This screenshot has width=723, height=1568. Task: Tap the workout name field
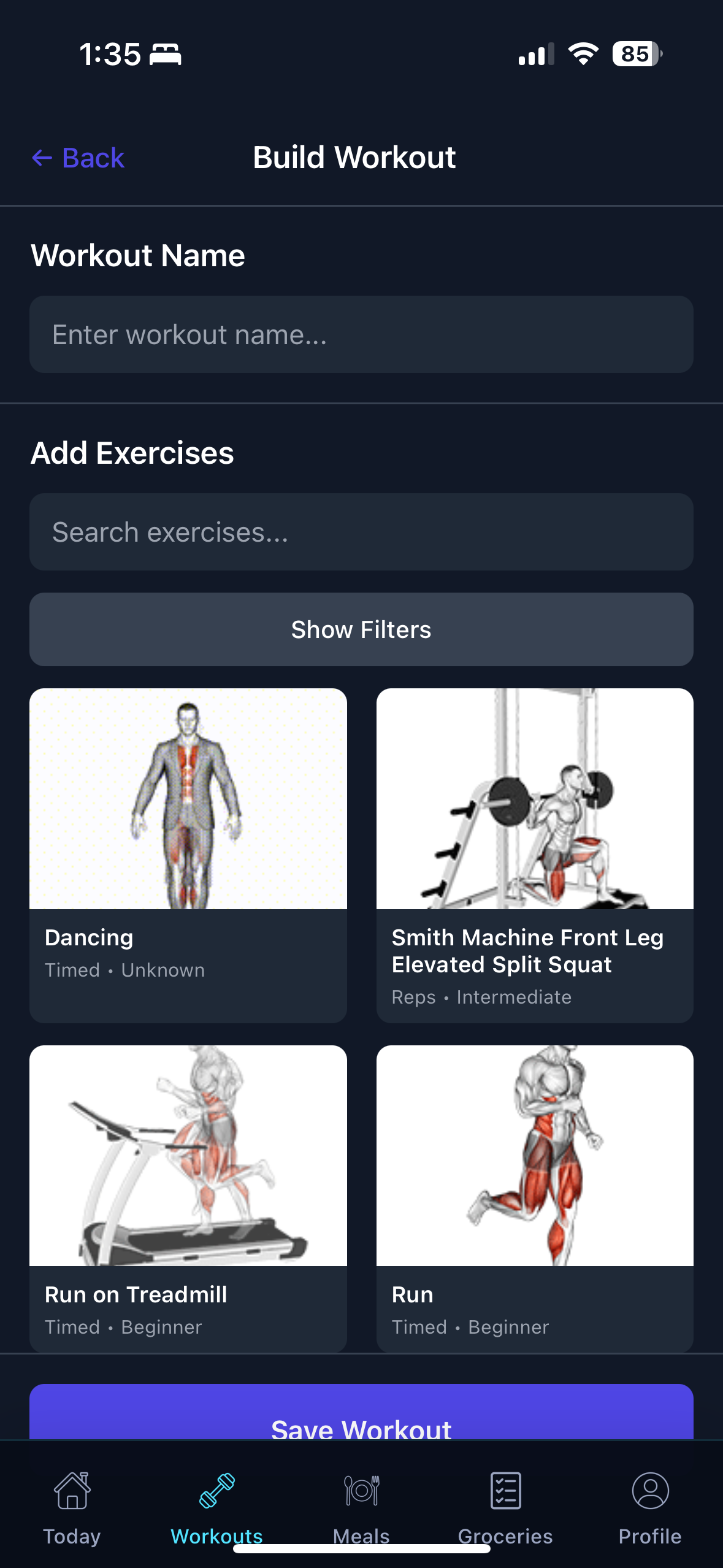pos(361,334)
